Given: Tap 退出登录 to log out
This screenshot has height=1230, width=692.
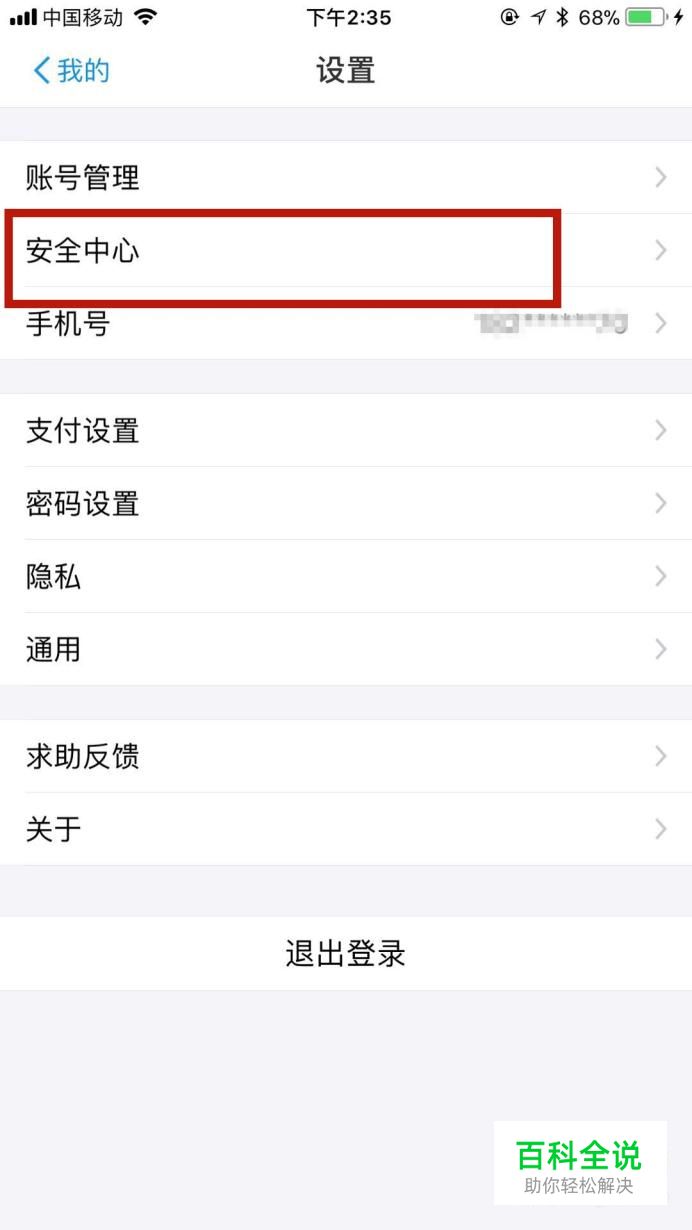Looking at the screenshot, I should coord(345,954).
